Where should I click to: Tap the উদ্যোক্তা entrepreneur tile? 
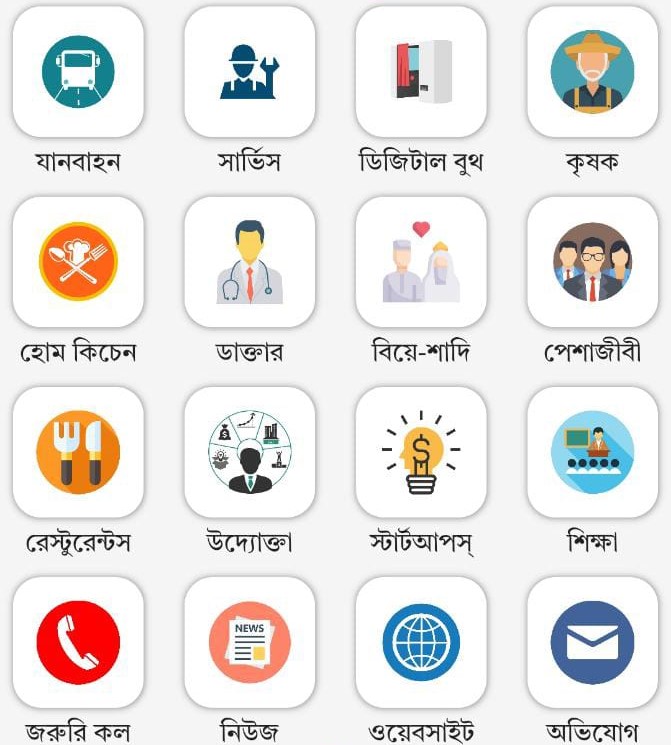pos(249,452)
